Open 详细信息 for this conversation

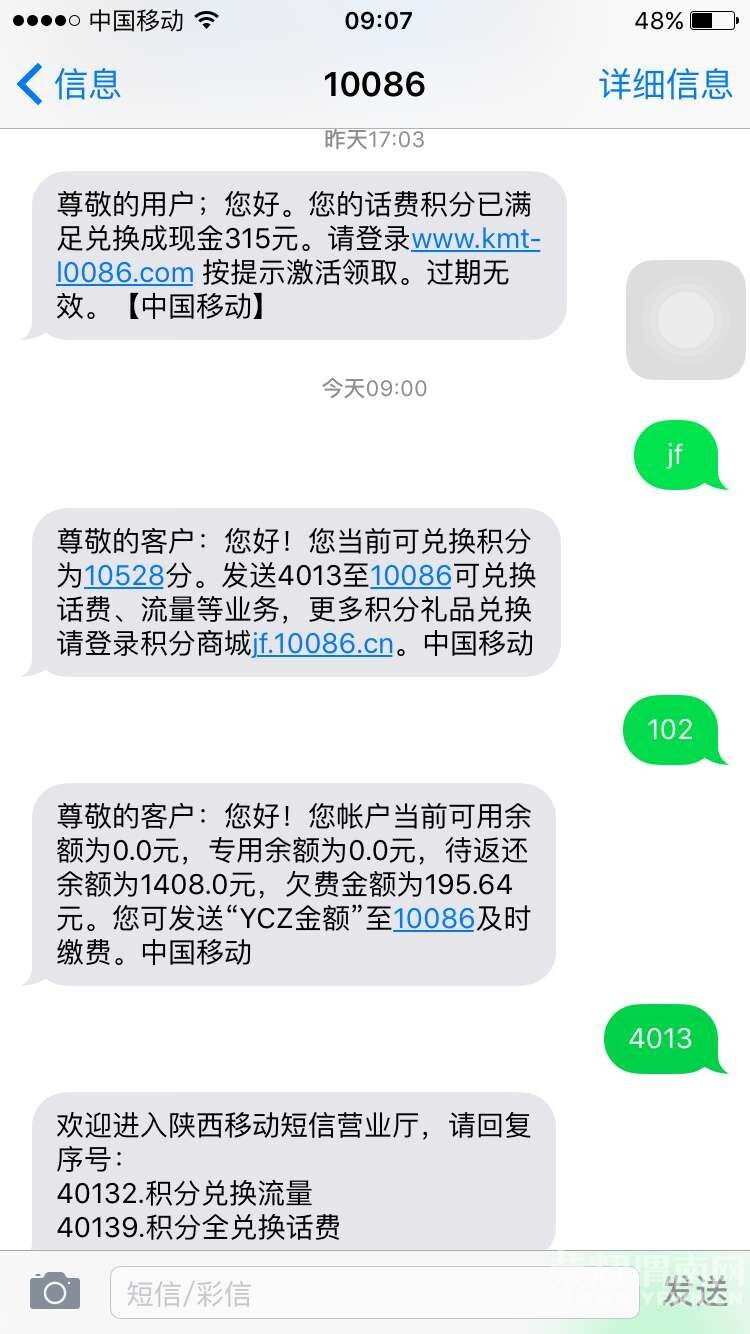click(666, 84)
